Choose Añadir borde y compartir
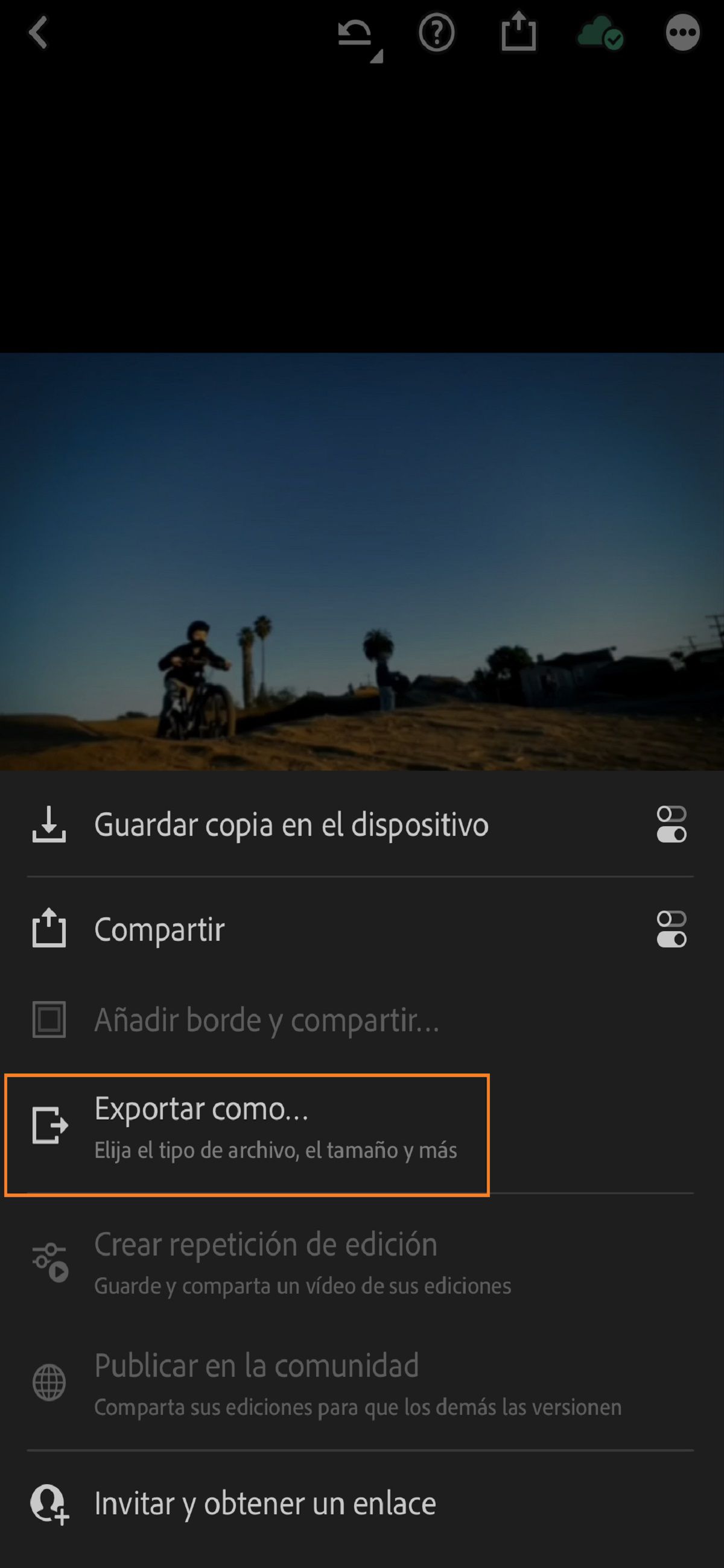The height and width of the screenshot is (1568, 724). (x=267, y=1020)
